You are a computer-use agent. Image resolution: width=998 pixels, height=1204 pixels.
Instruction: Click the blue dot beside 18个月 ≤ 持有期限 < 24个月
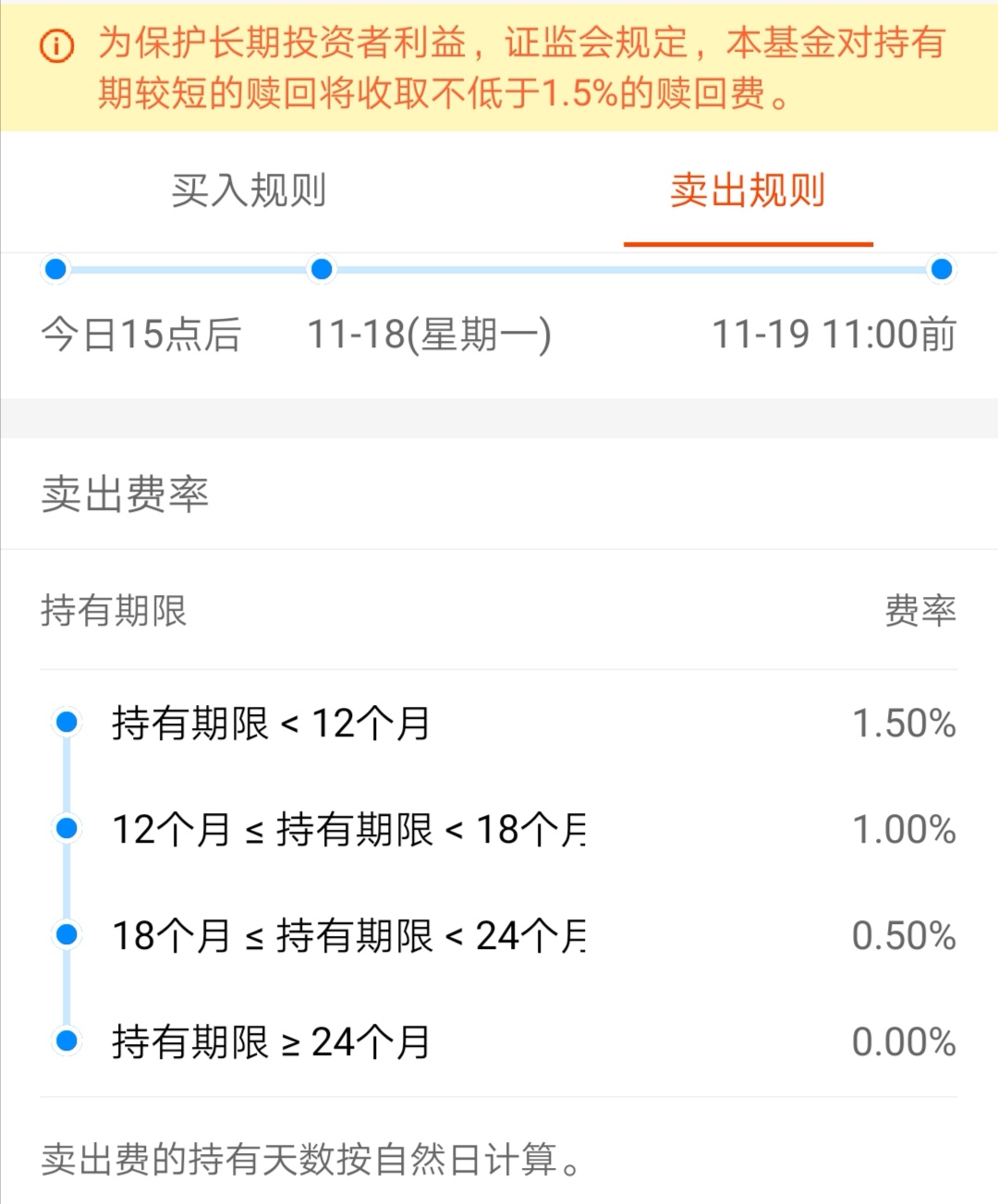point(65,935)
